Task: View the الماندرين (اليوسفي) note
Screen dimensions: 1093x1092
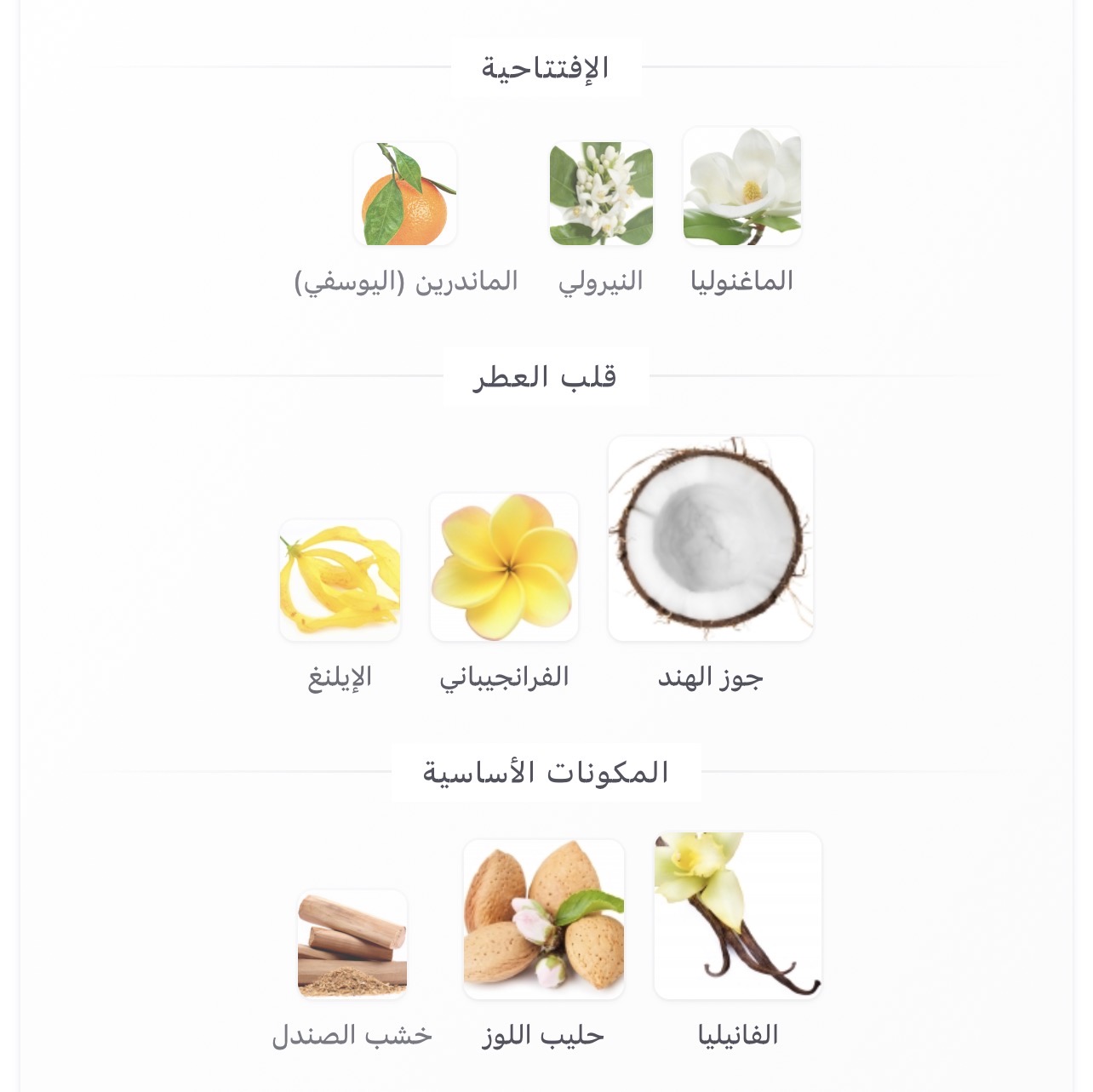Action: click(405, 194)
